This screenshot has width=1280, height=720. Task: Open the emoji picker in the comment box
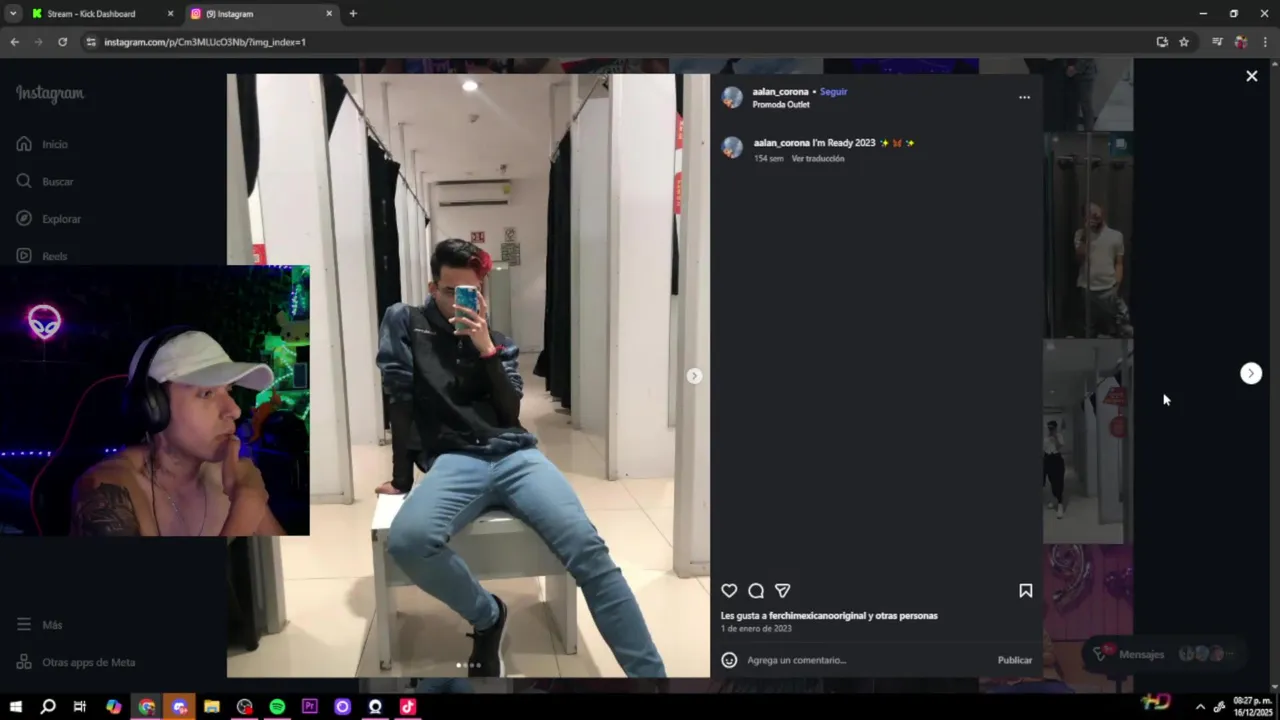pos(729,660)
